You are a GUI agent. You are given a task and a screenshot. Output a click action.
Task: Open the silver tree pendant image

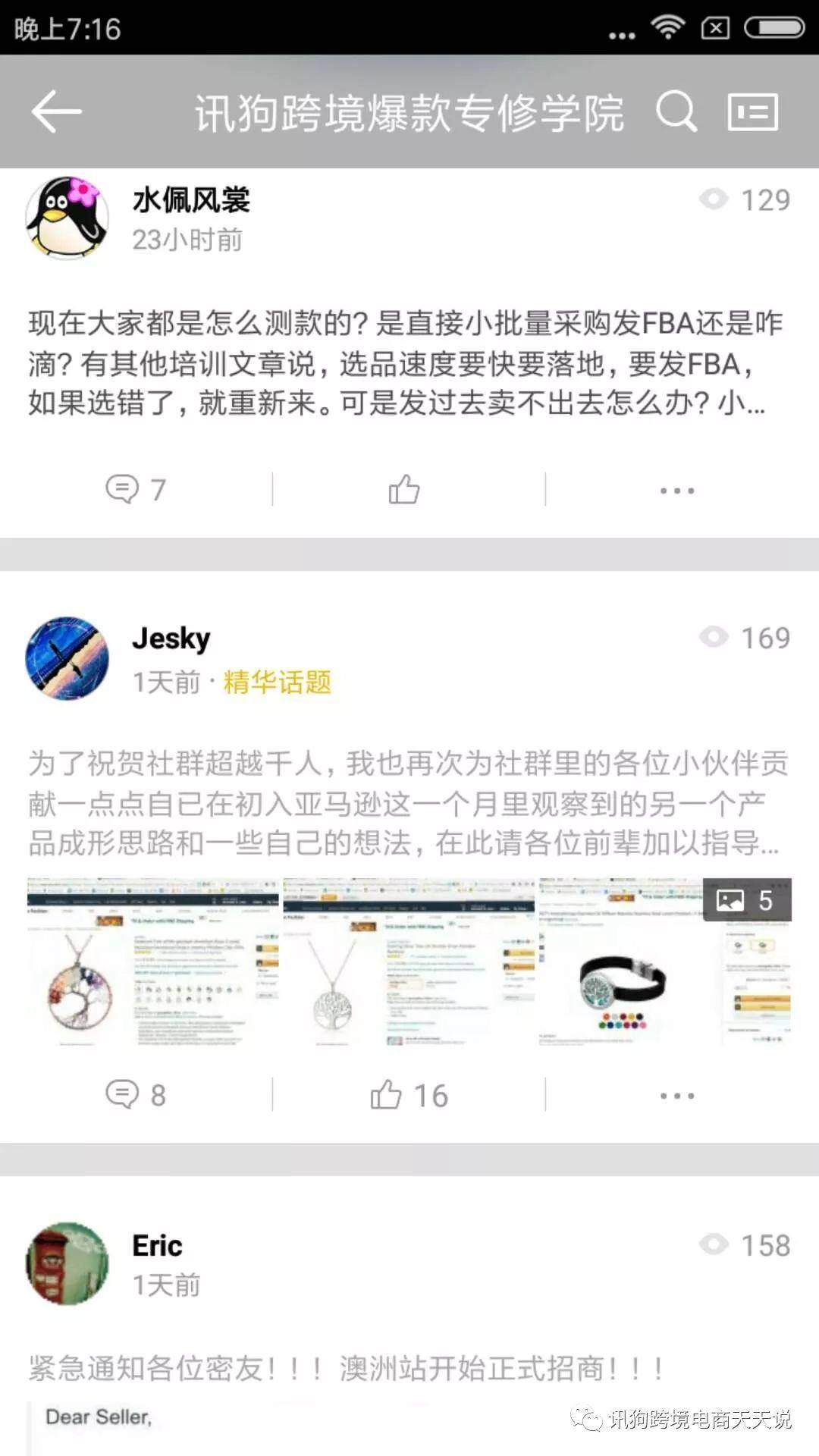[408, 962]
